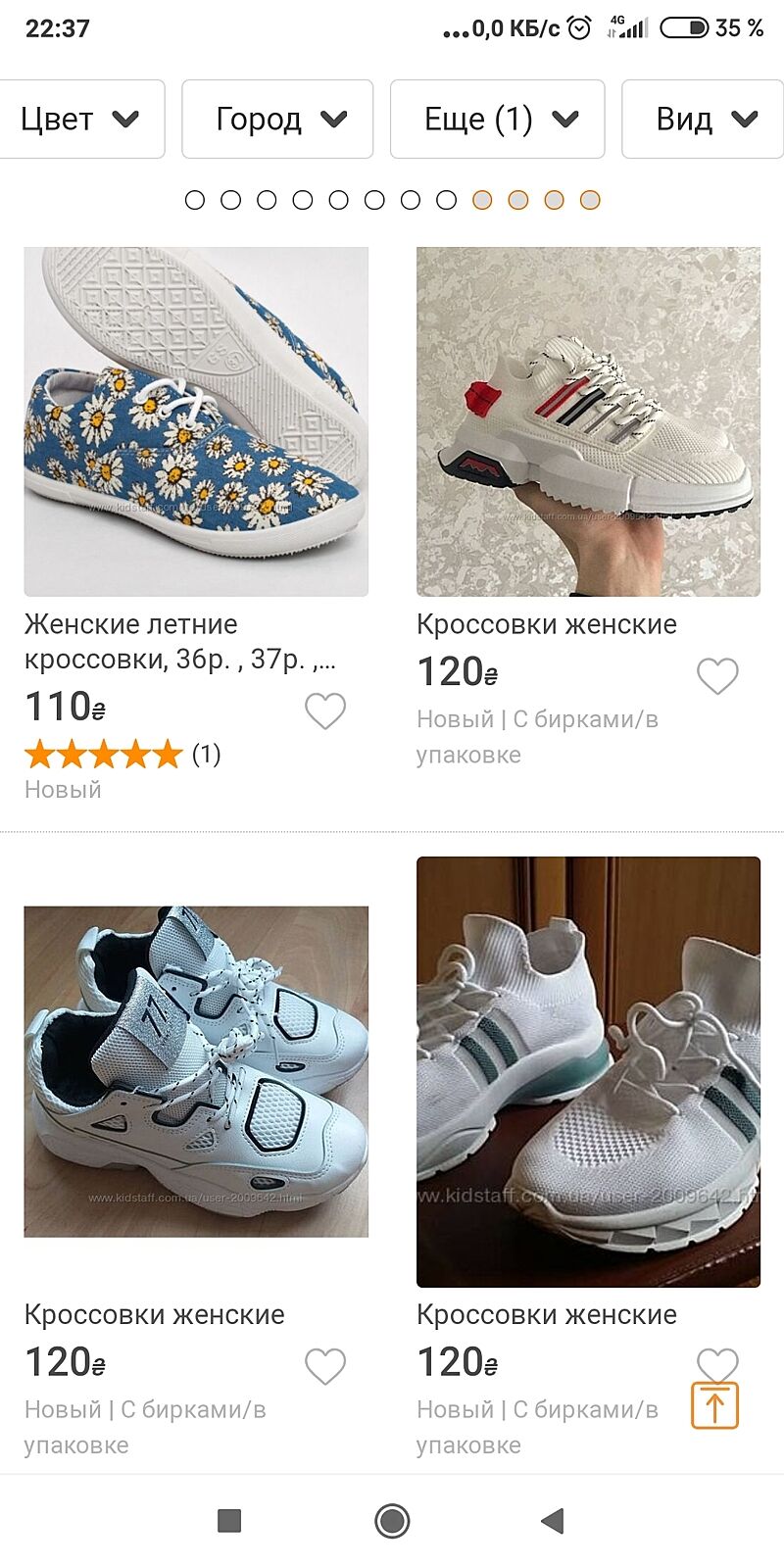Favorite the Женские летние кроссовки item
Screen dimensions: 784x1568
click(x=325, y=710)
